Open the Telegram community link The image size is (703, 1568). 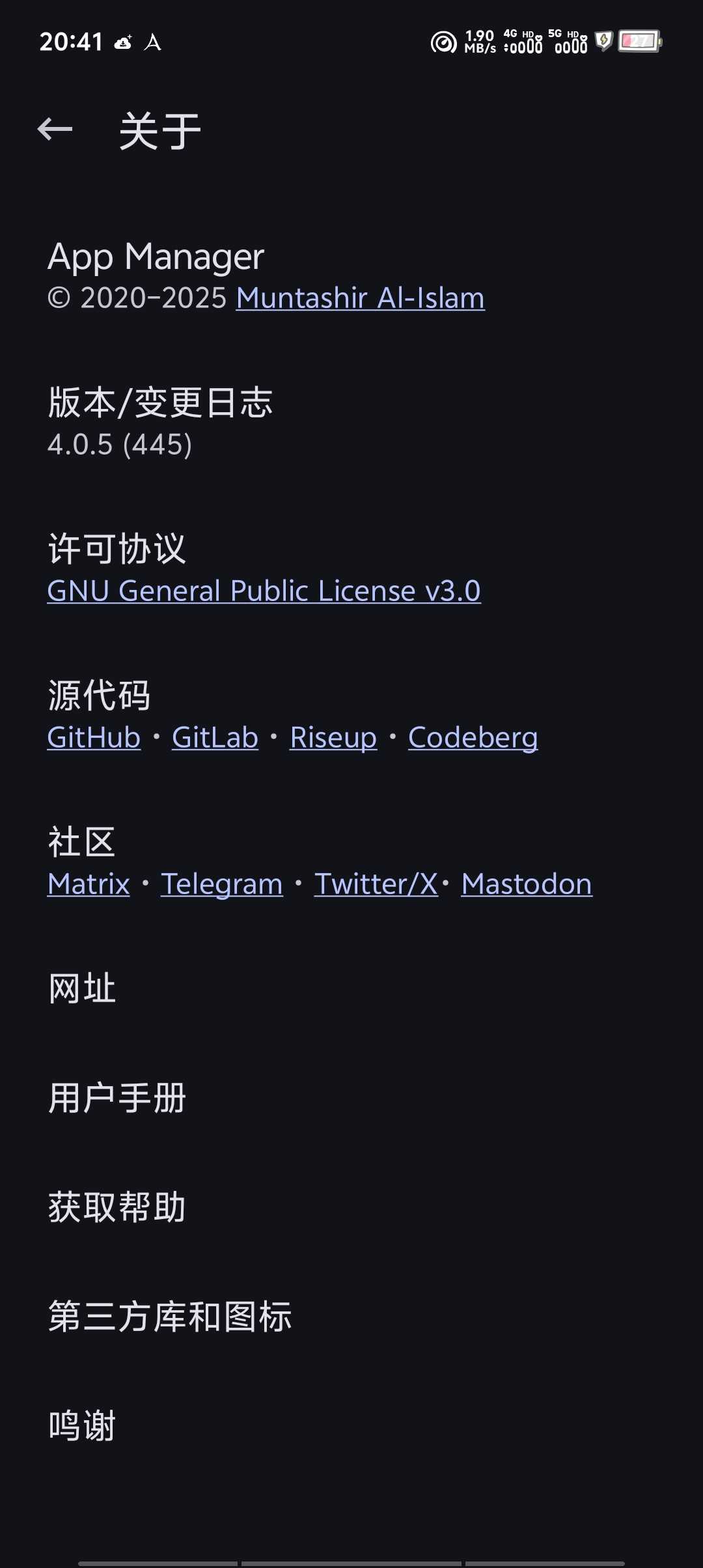(221, 884)
